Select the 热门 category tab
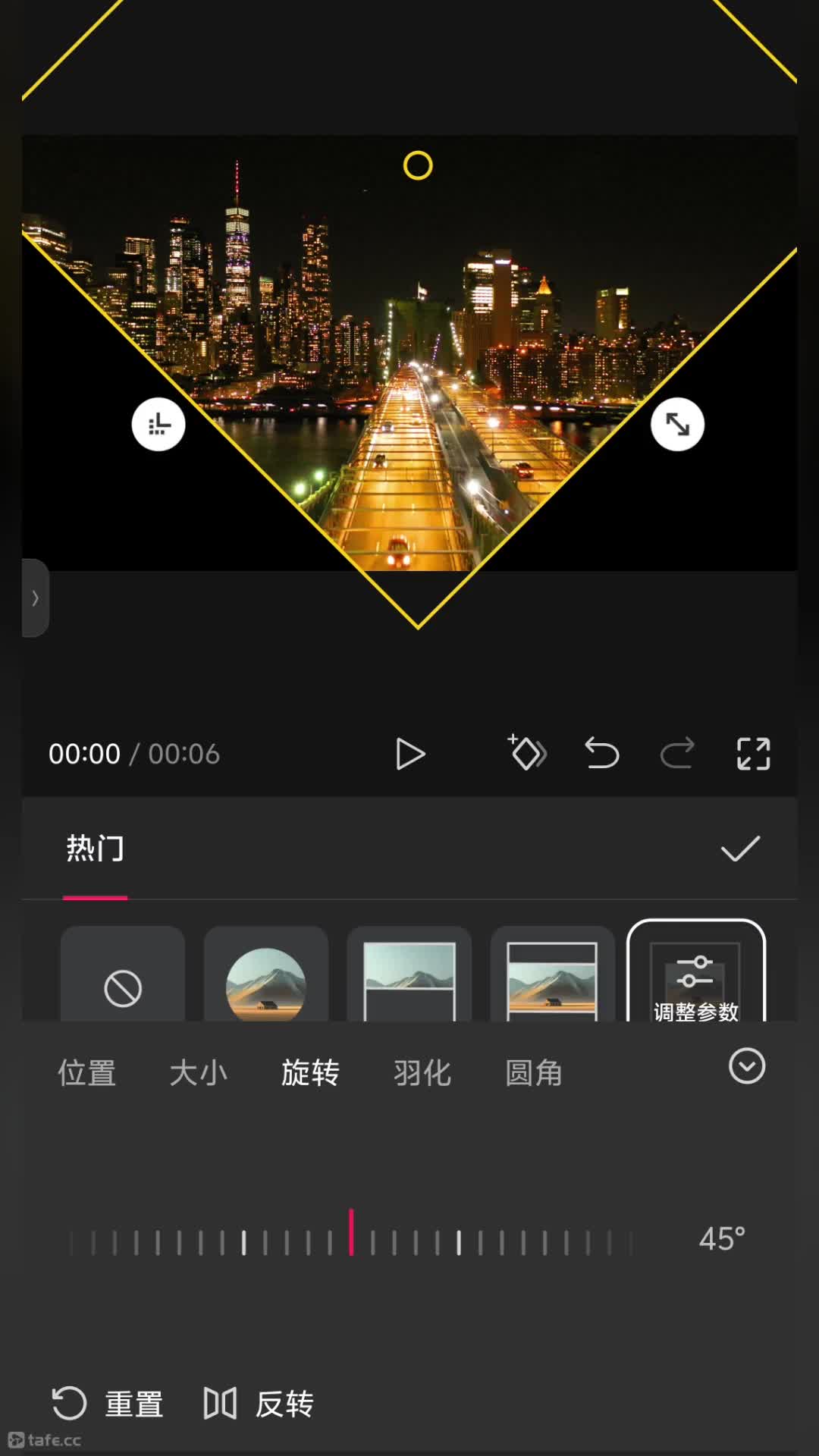 point(95,848)
